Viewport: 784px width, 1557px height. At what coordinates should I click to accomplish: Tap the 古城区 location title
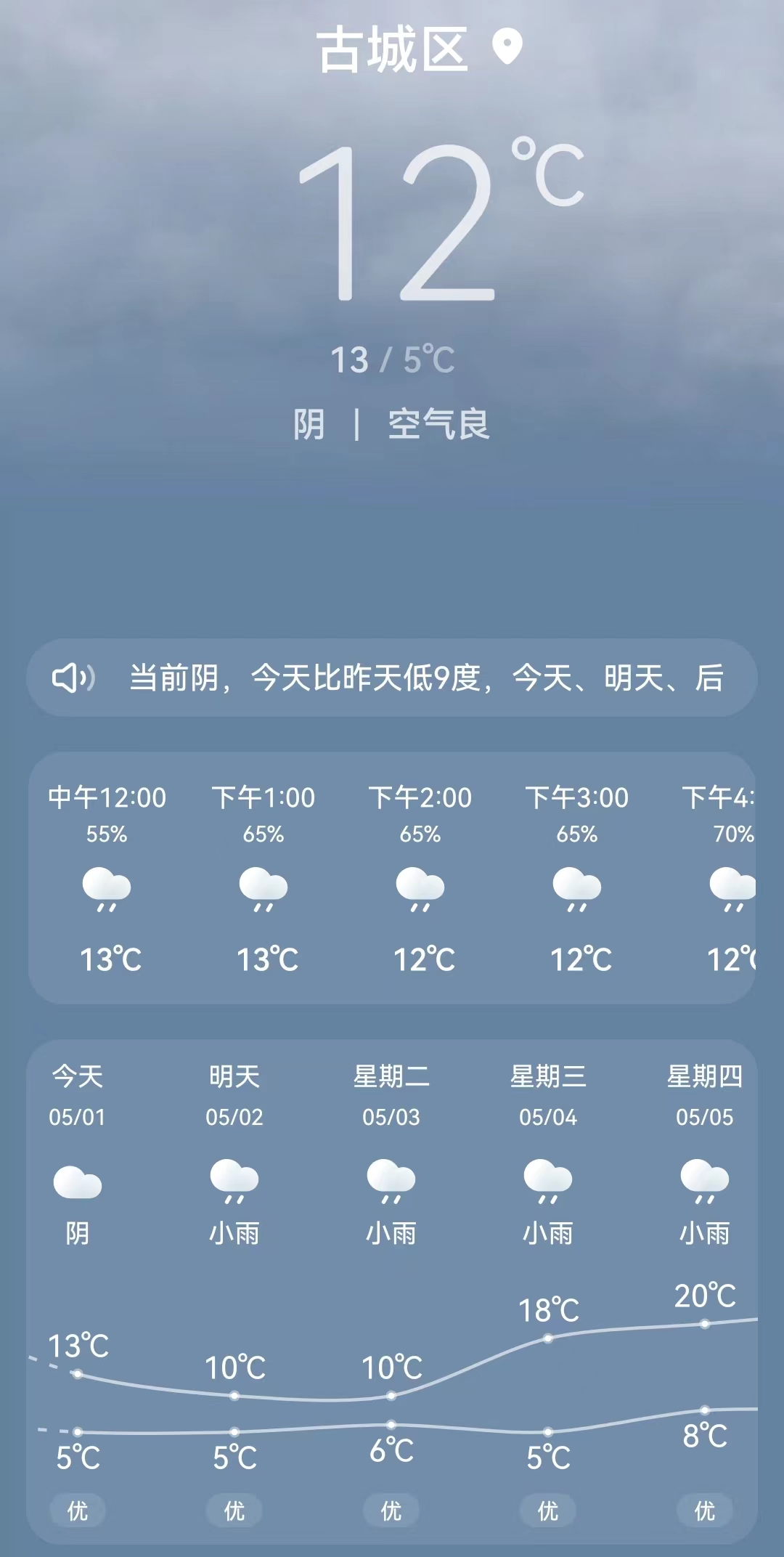tap(393, 49)
